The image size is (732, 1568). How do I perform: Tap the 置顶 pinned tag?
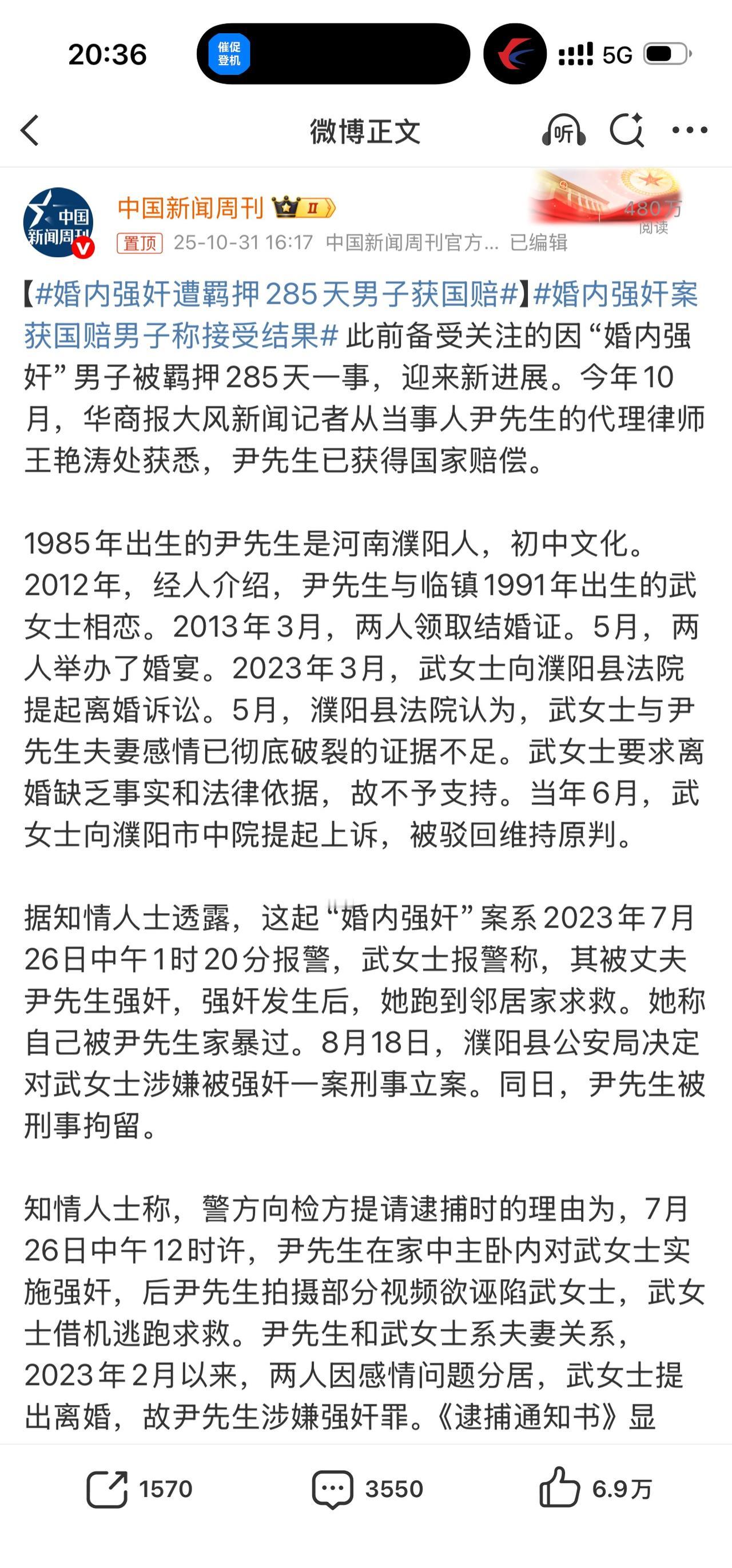pos(141,242)
